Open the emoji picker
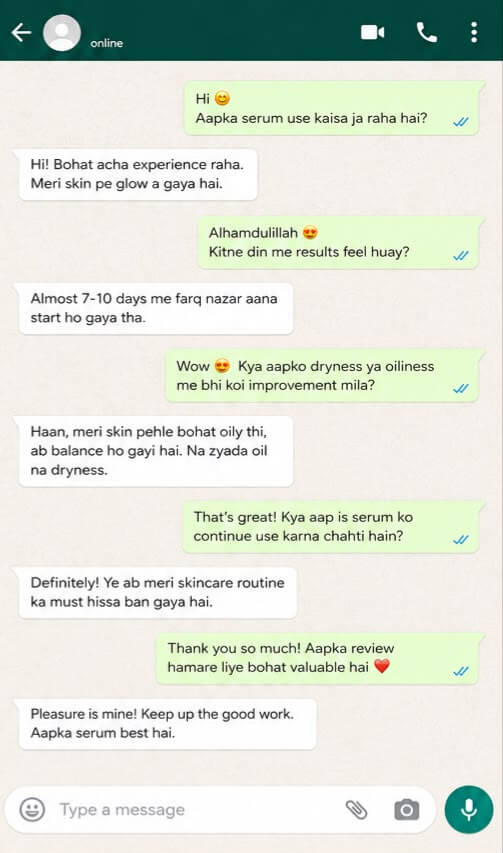Image resolution: width=503 pixels, height=853 pixels. click(32, 809)
